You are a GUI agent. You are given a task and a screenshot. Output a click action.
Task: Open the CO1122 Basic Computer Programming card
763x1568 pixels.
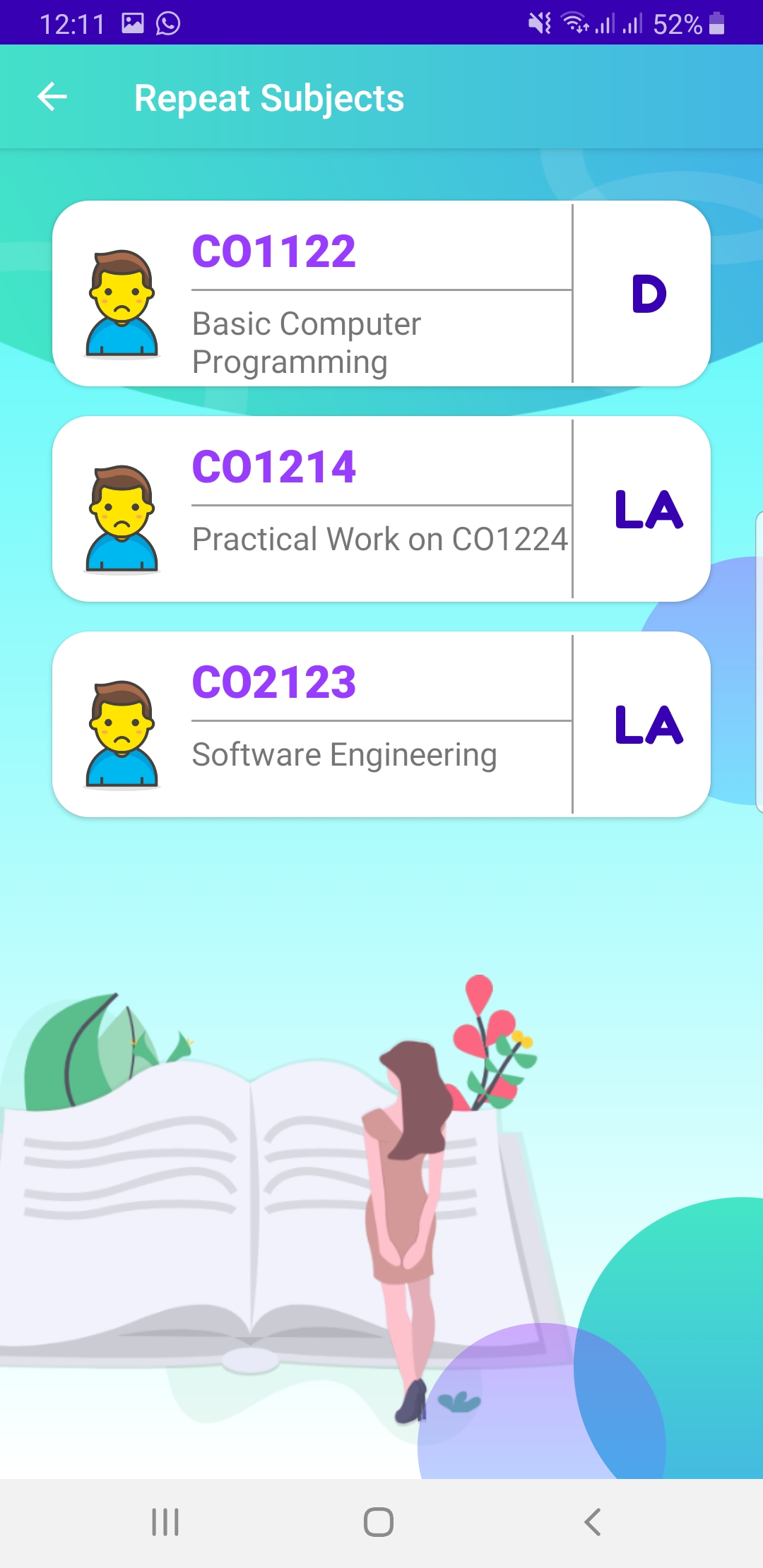click(x=381, y=294)
